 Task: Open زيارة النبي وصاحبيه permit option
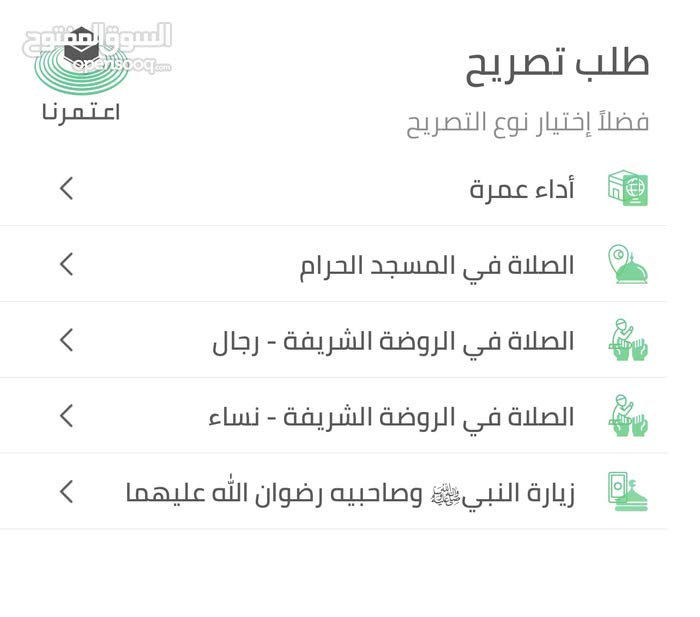(350, 493)
